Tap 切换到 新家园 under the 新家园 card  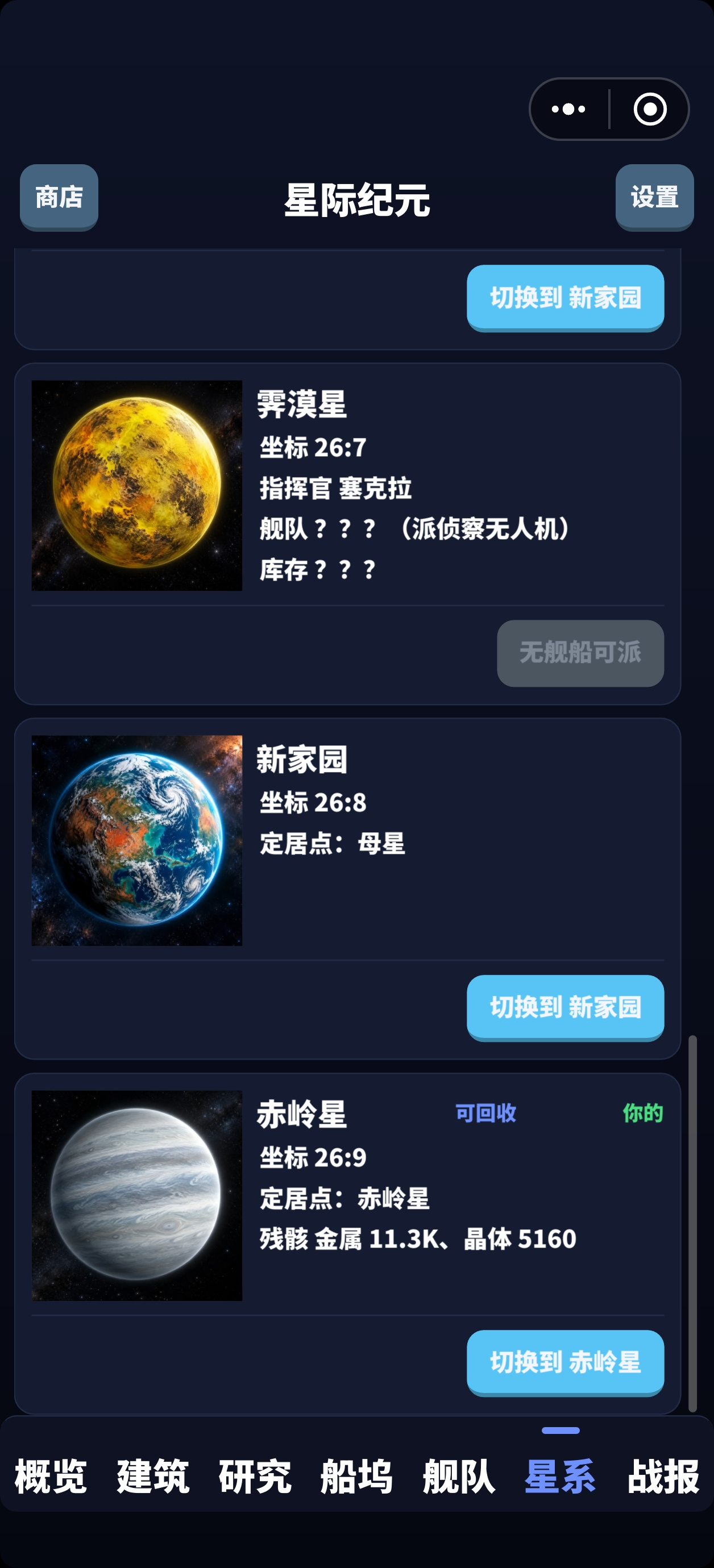coord(566,1008)
